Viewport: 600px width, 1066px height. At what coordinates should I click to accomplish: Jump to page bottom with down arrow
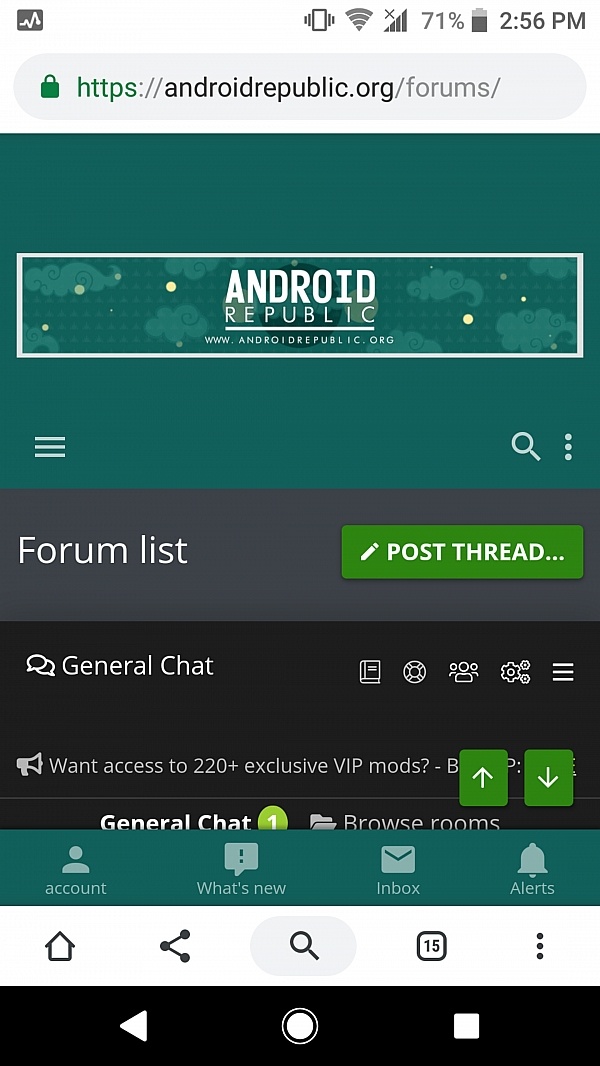pyautogui.click(x=548, y=778)
